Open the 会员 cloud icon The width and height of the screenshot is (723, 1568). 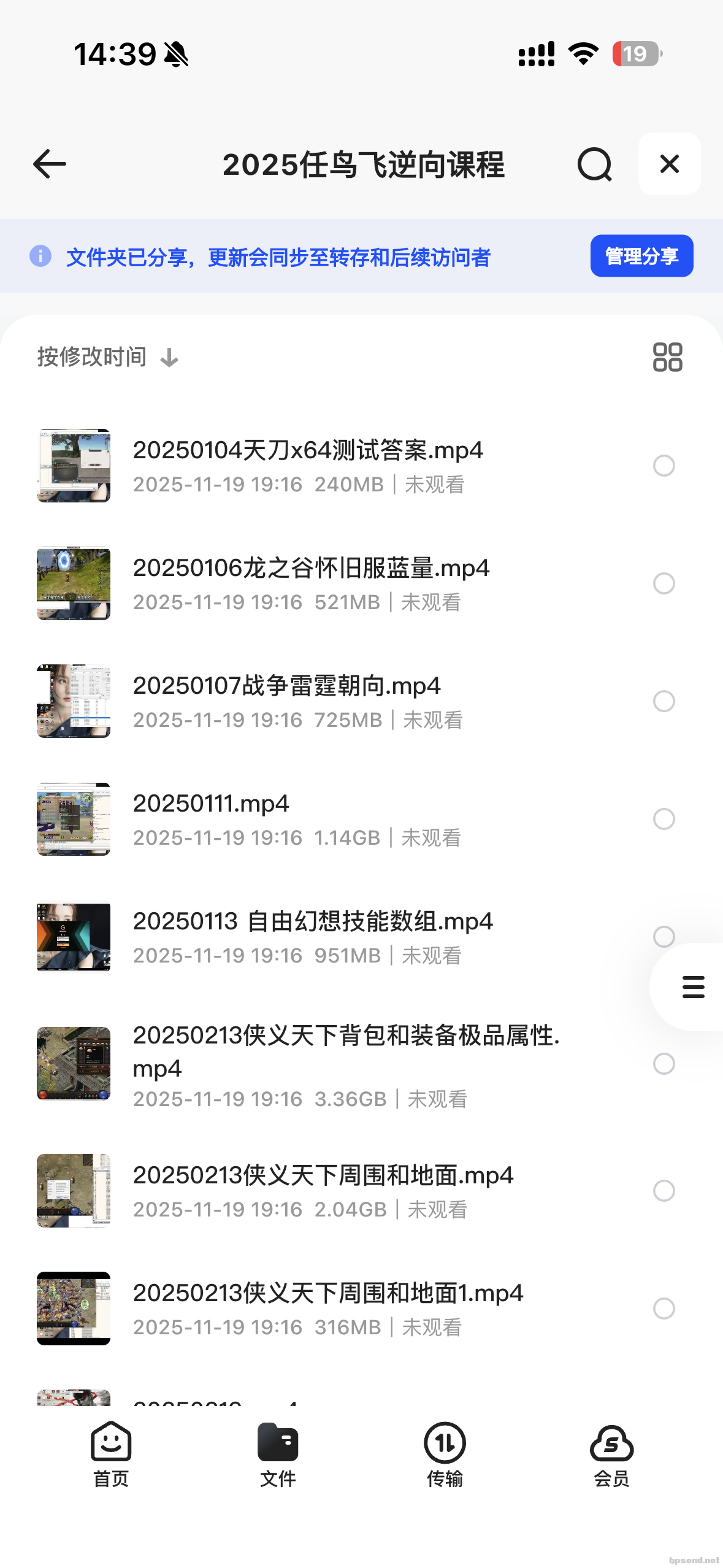[x=611, y=1444]
